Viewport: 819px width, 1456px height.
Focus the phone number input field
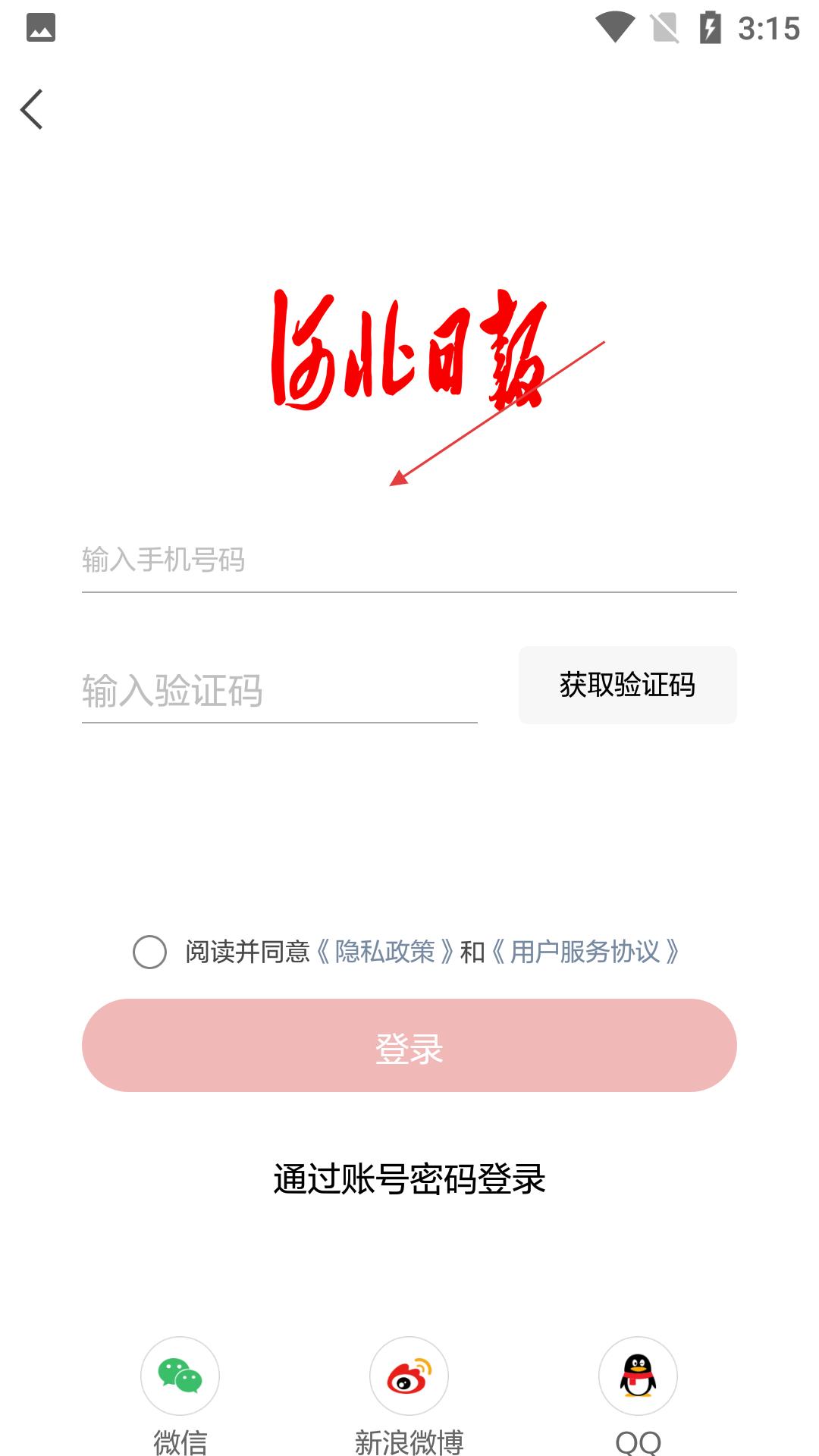click(x=408, y=560)
